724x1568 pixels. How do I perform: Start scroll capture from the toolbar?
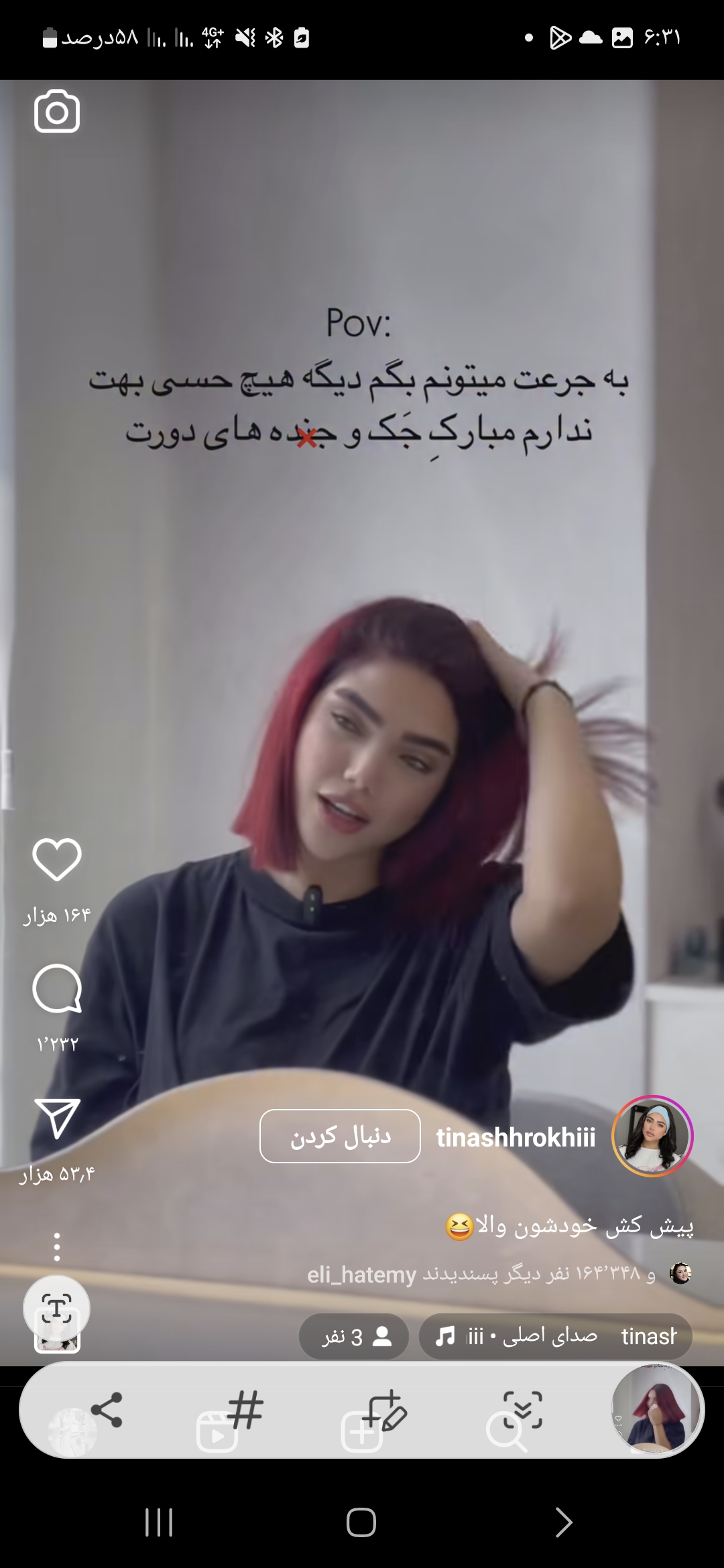(x=522, y=1409)
